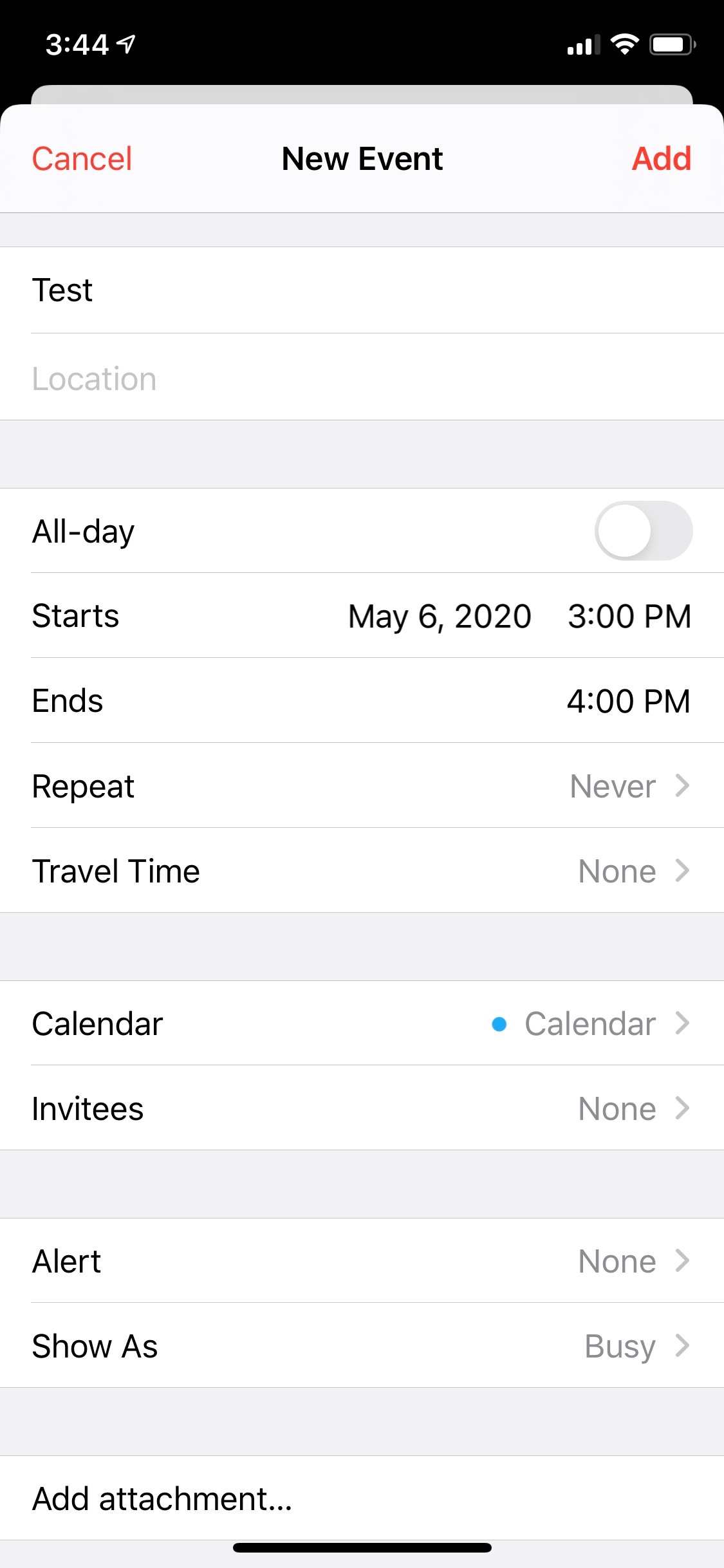This screenshot has width=724, height=1568.
Task: Cancel the new event
Action: tap(82, 159)
